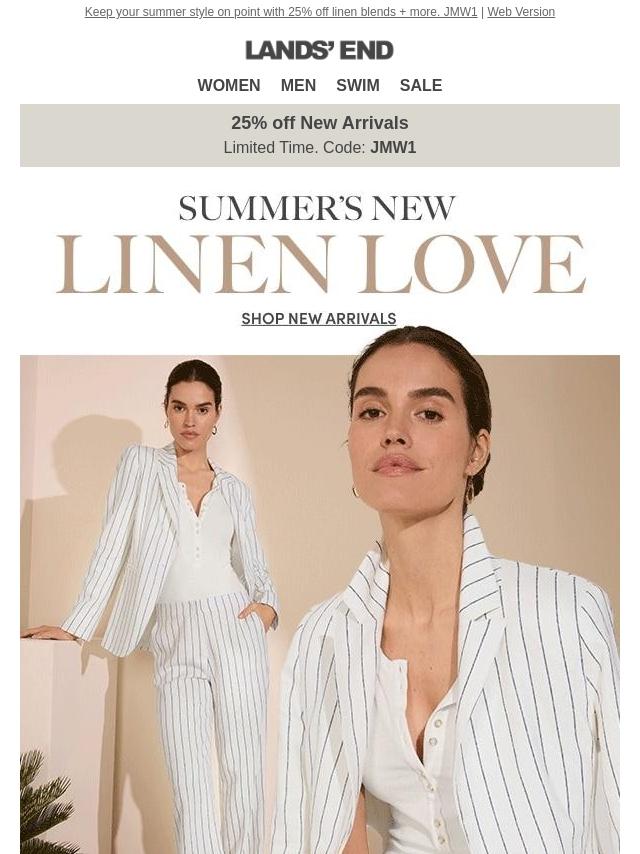Go to the Women category
This screenshot has height=854, width=640.
coord(228,86)
